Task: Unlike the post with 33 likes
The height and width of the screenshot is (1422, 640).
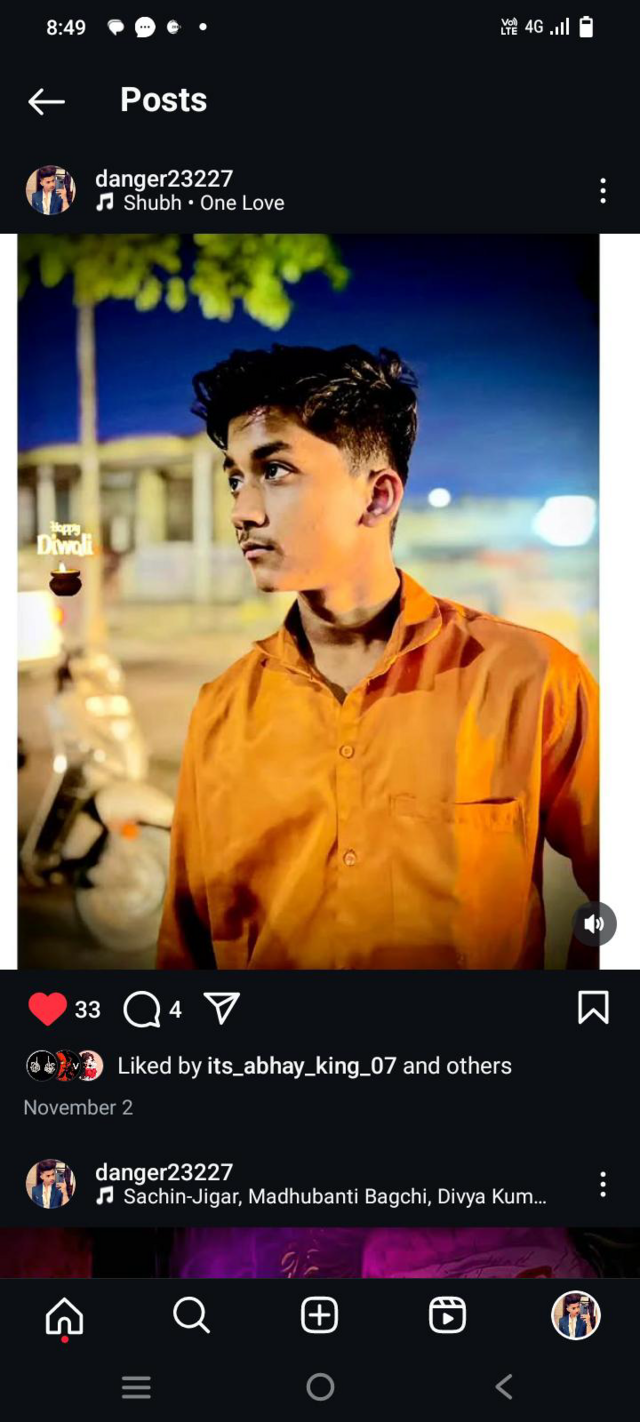Action: pos(47,1009)
